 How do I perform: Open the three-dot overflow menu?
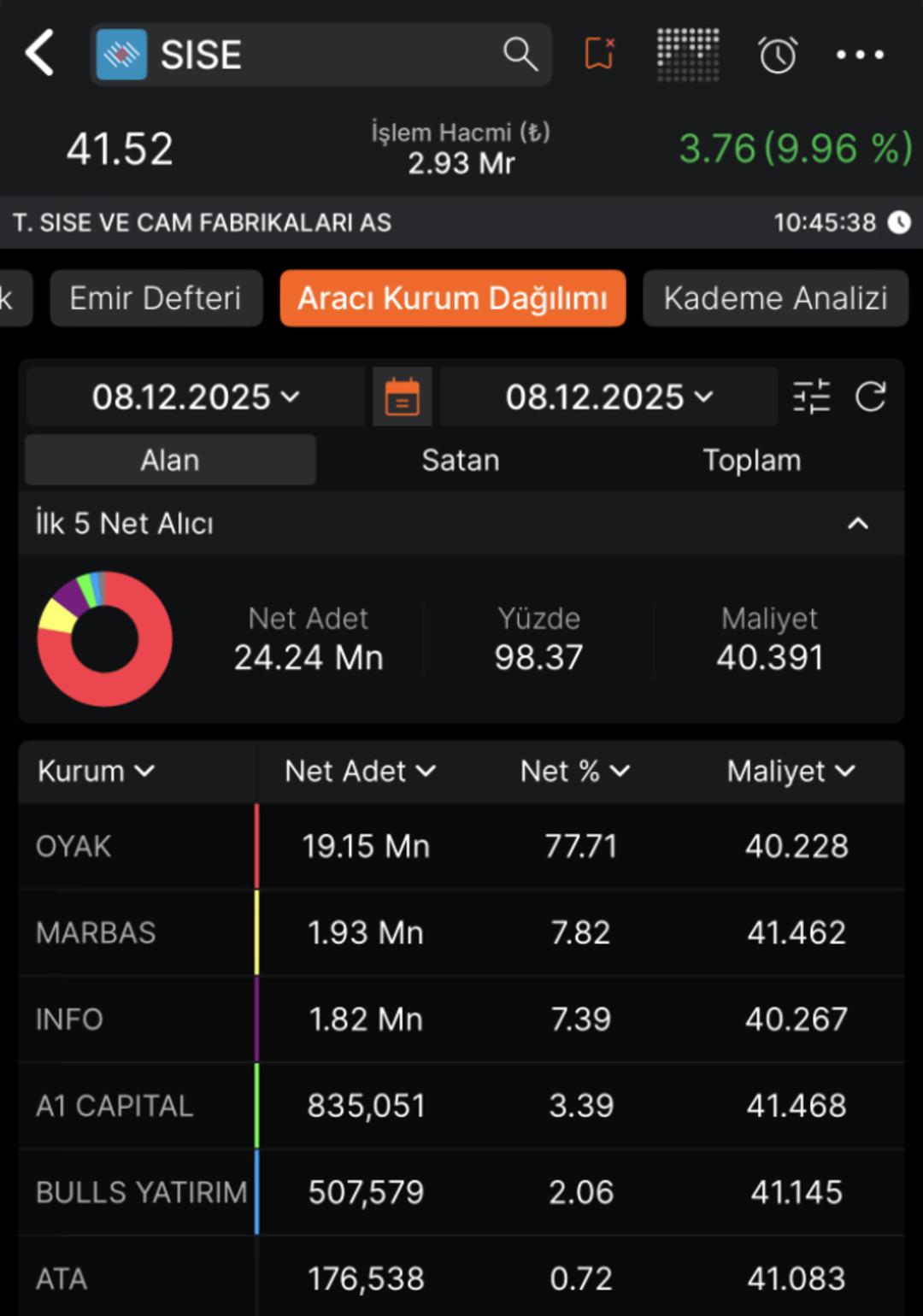tap(860, 55)
